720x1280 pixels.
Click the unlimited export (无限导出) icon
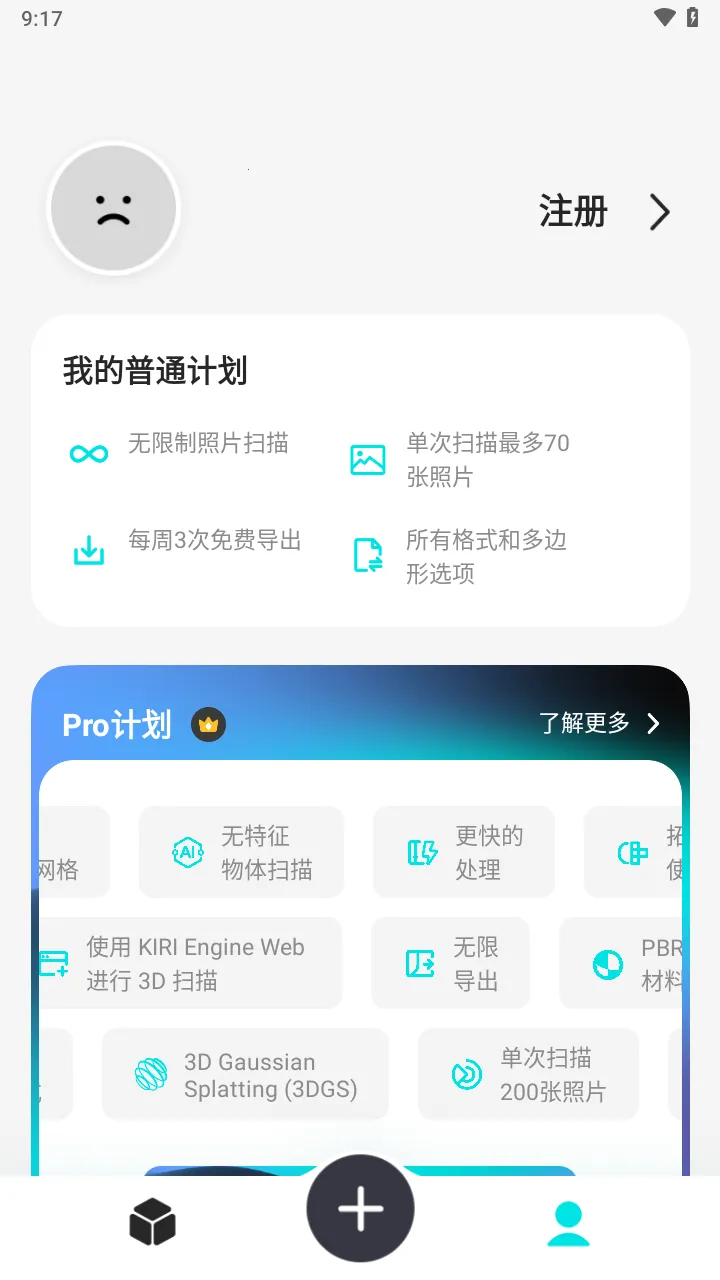click(420, 962)
